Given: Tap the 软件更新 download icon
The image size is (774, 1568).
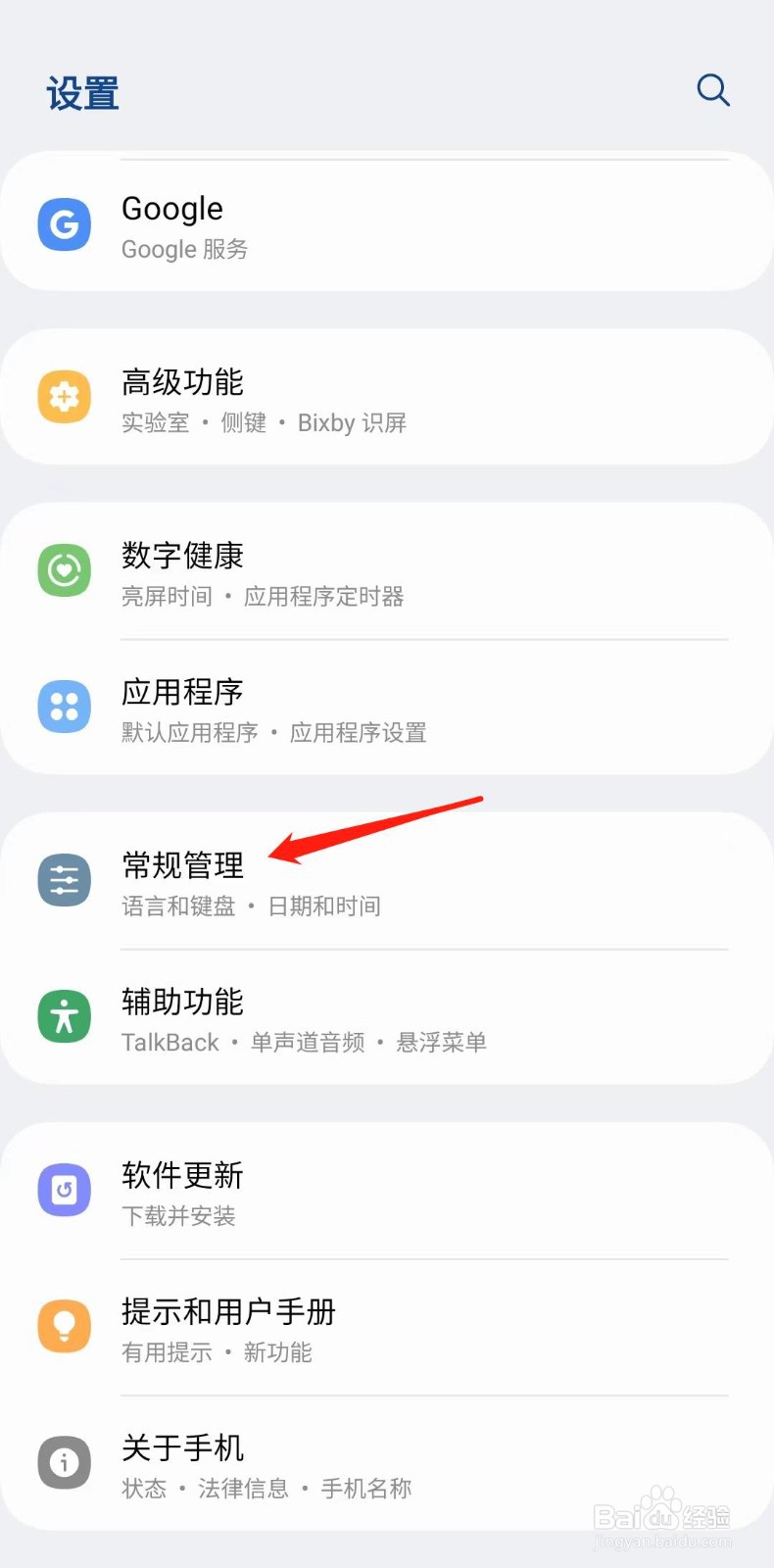Looking at the screenshot, I should [64, 1190].
